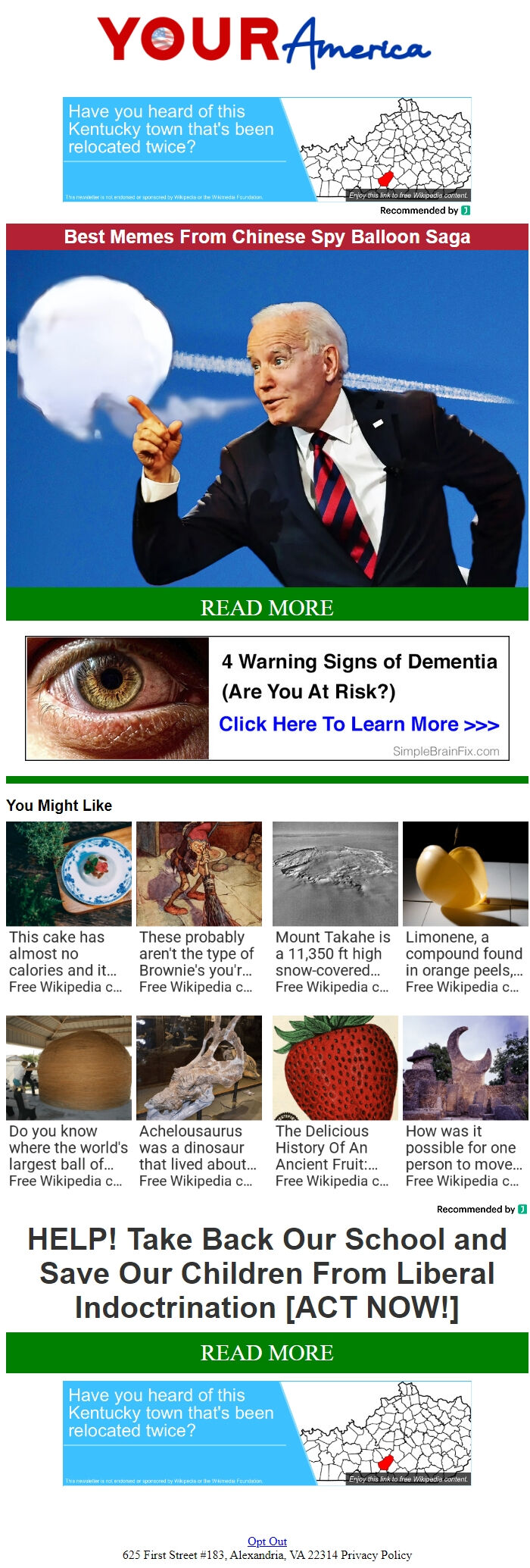Open the Kentucky town banner beneath the header logo
This screenshot has width=530, height=1568.
267,149
